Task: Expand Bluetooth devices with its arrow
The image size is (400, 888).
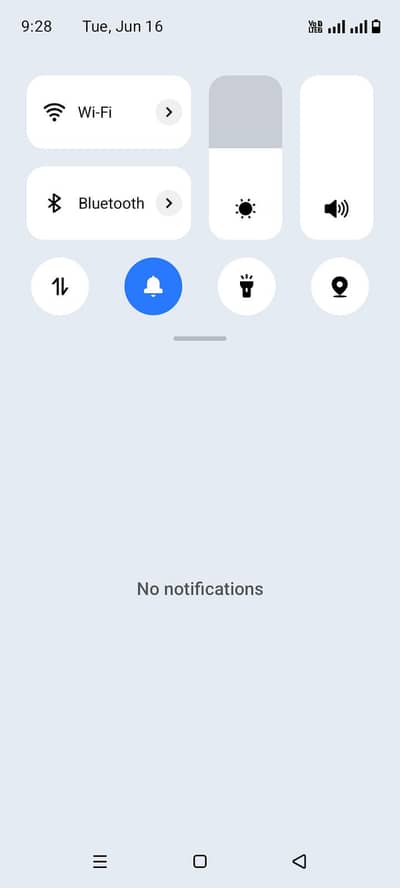Action: click(169, 203)
